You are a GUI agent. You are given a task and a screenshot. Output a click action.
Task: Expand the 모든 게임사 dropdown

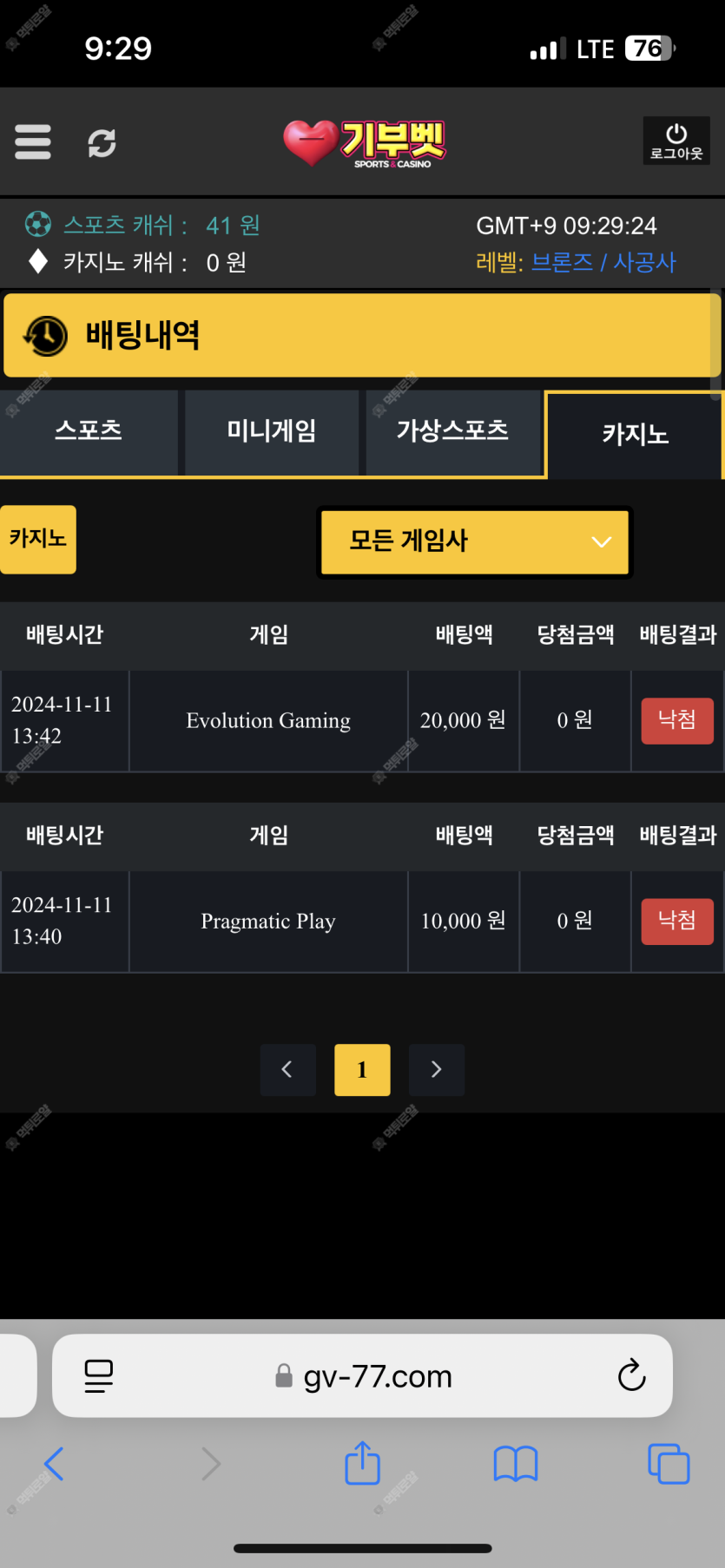click(475, 541)
